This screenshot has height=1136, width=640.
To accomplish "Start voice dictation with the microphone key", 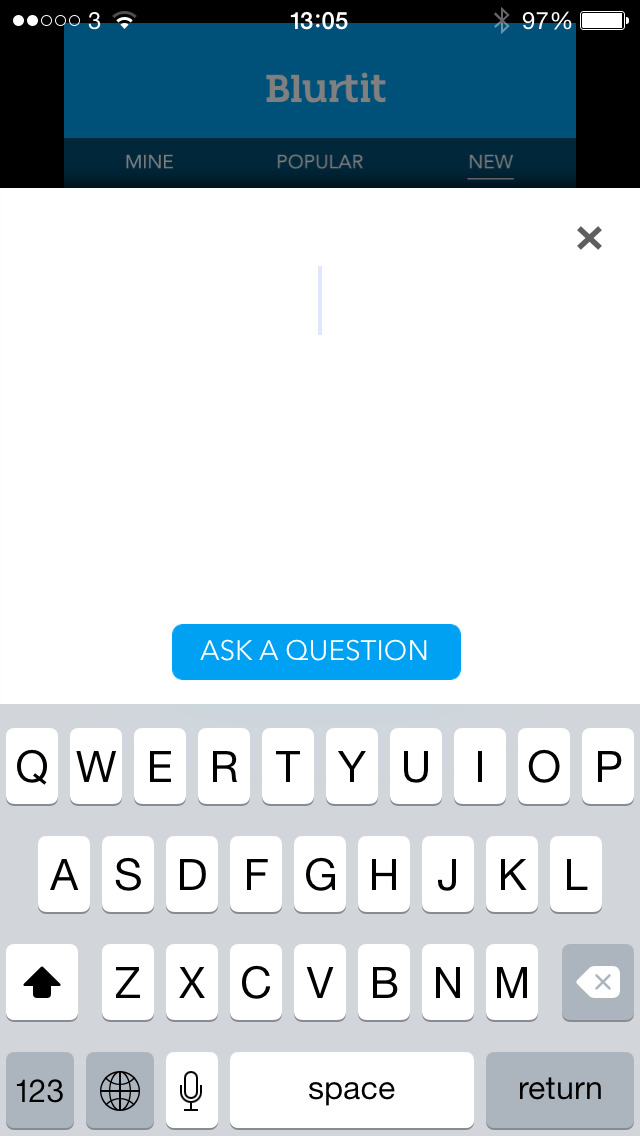I will 192,1090.
